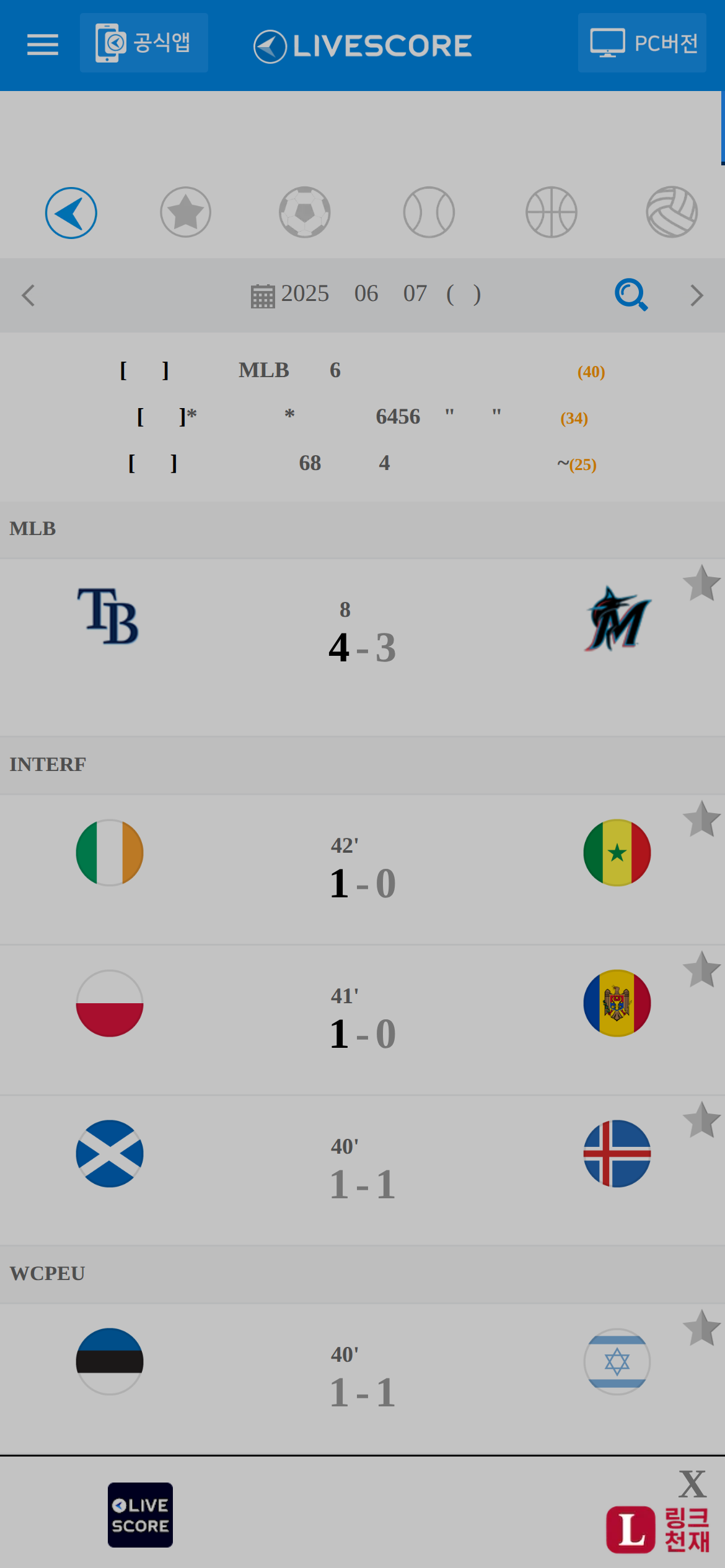The width and height of the screenshot is (725, 1568).
Task: Go to the next date
Action: click(x=696, y=295)
